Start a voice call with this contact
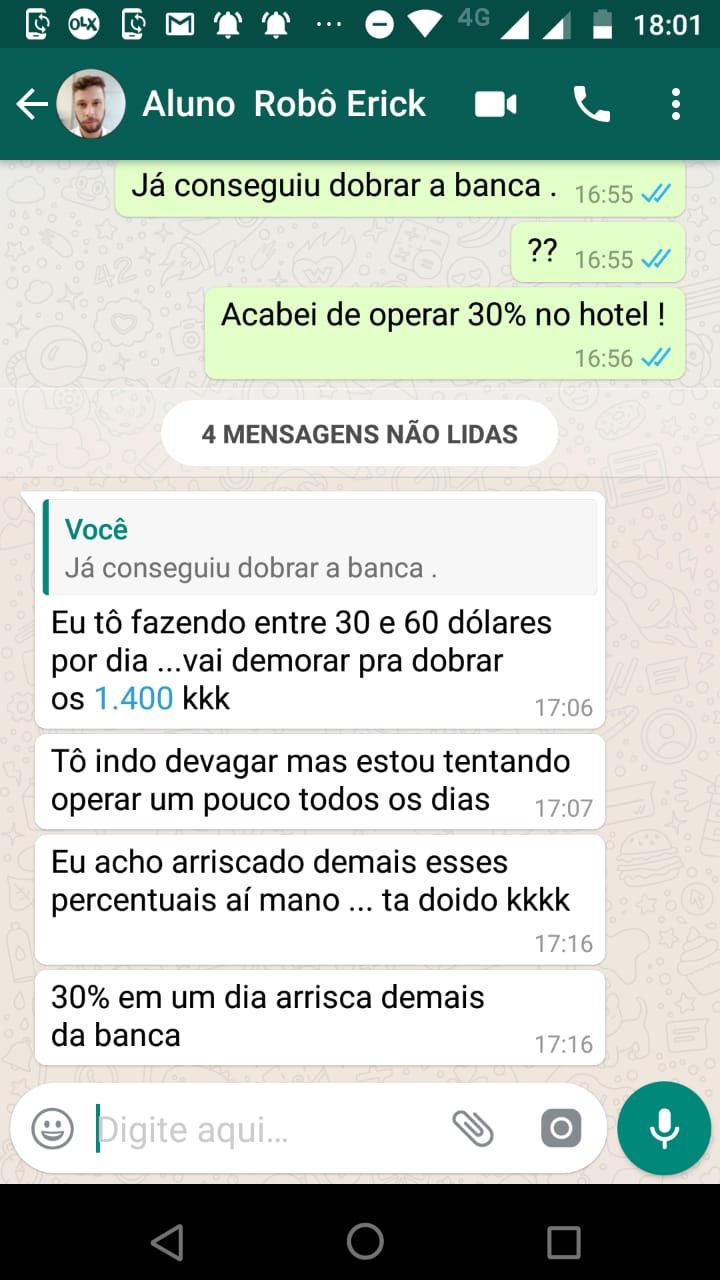 coord(591,104)
